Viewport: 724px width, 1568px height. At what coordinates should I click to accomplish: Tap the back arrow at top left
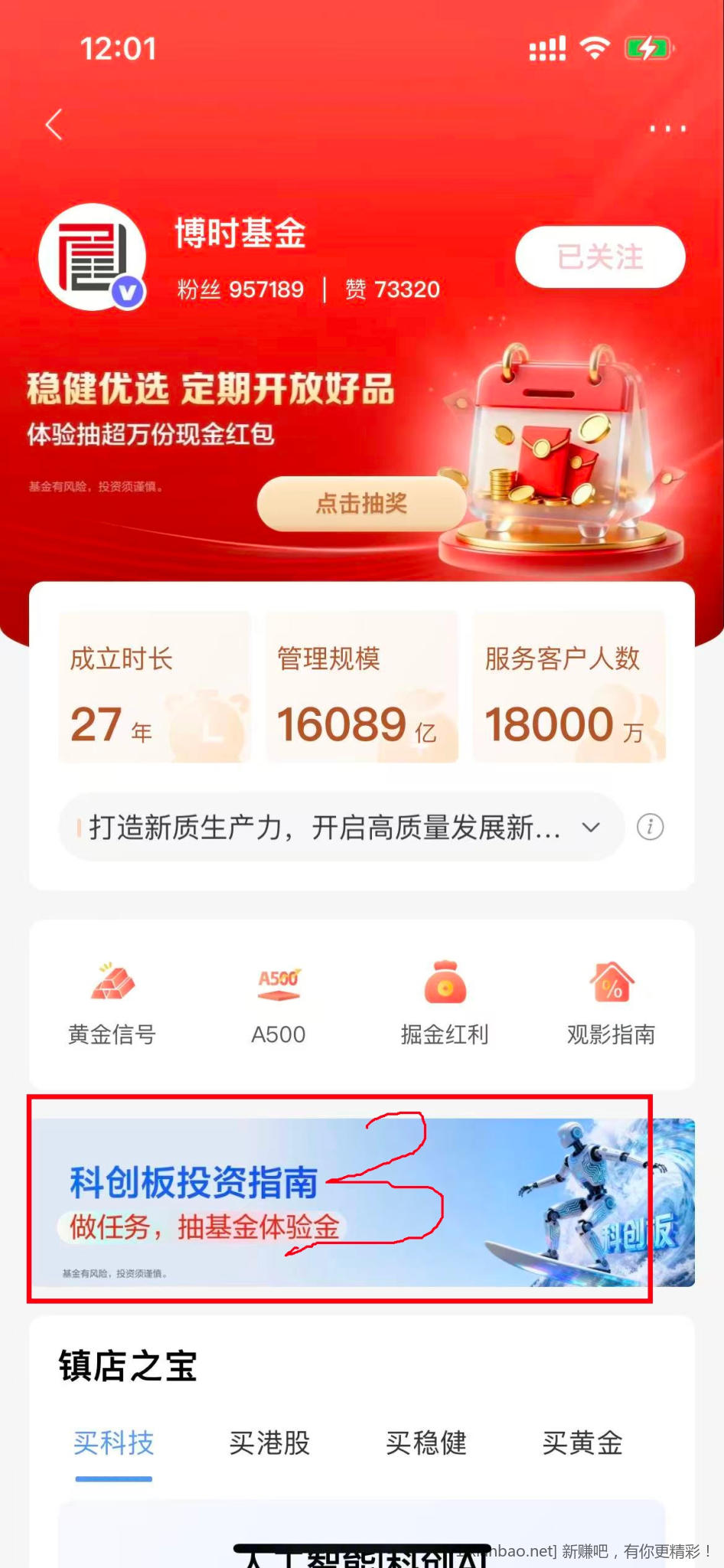coord(54,125)
